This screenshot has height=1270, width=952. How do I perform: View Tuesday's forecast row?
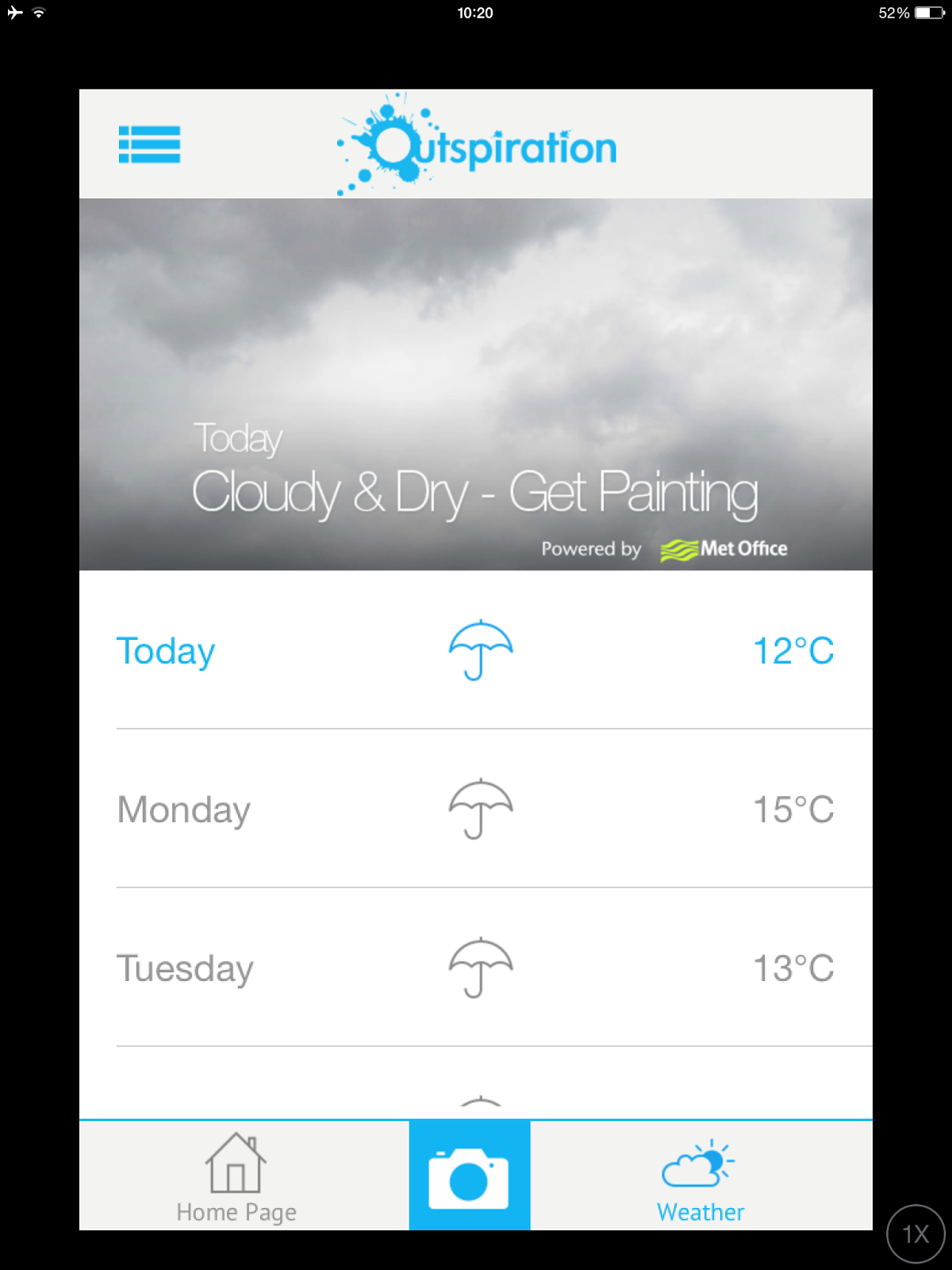476,968
